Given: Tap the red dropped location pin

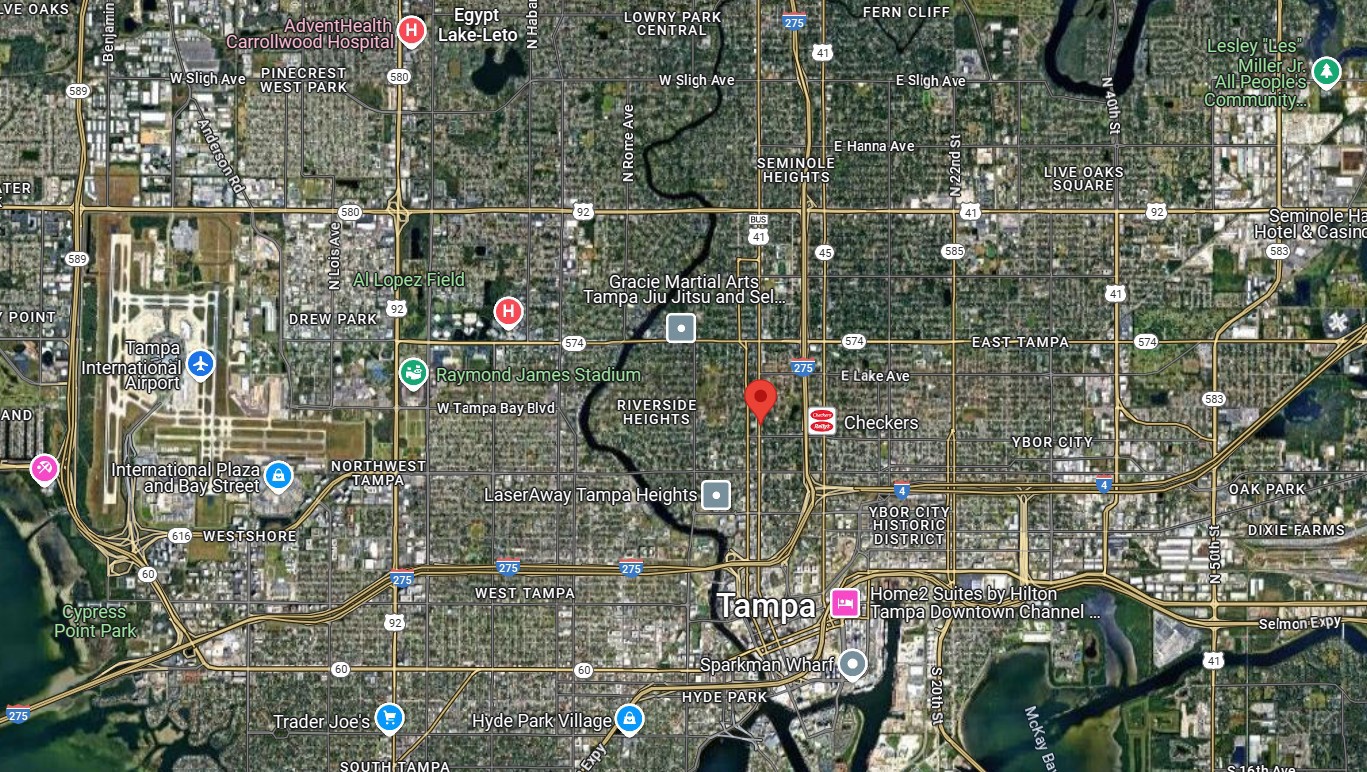Looking at the screenshot, I should point(761,398).
